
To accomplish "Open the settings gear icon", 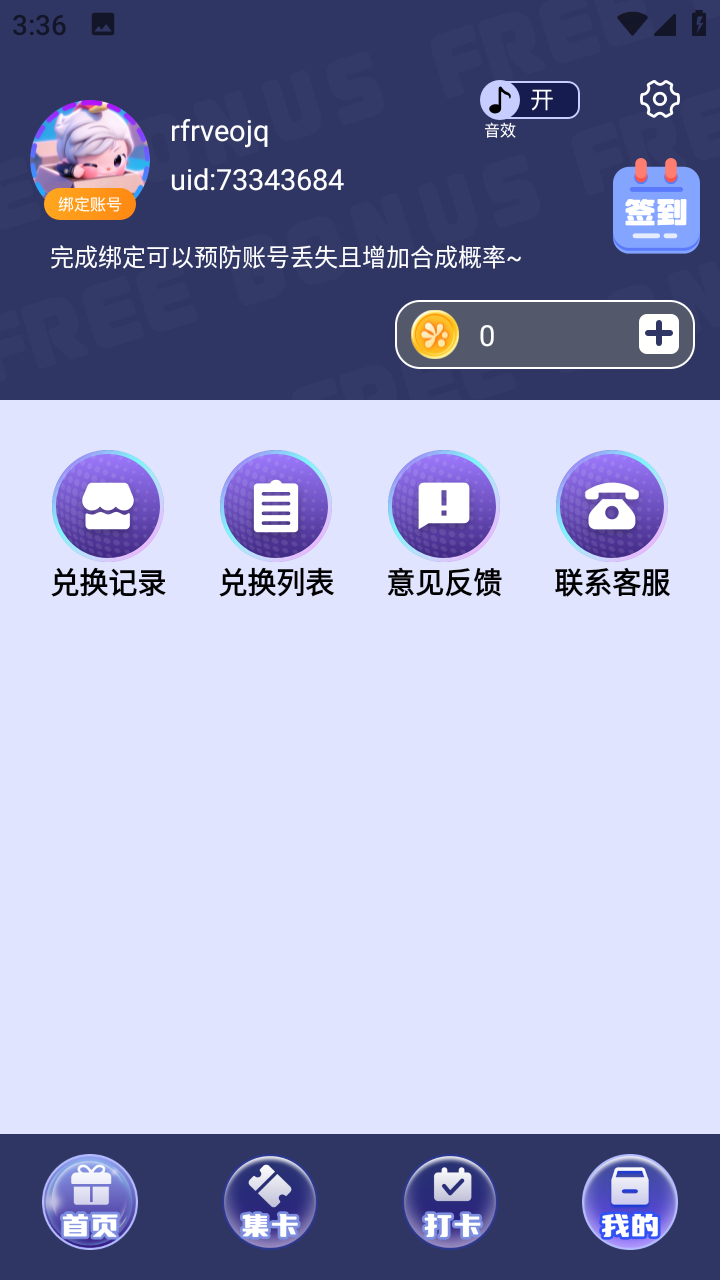I will (659, 99).
